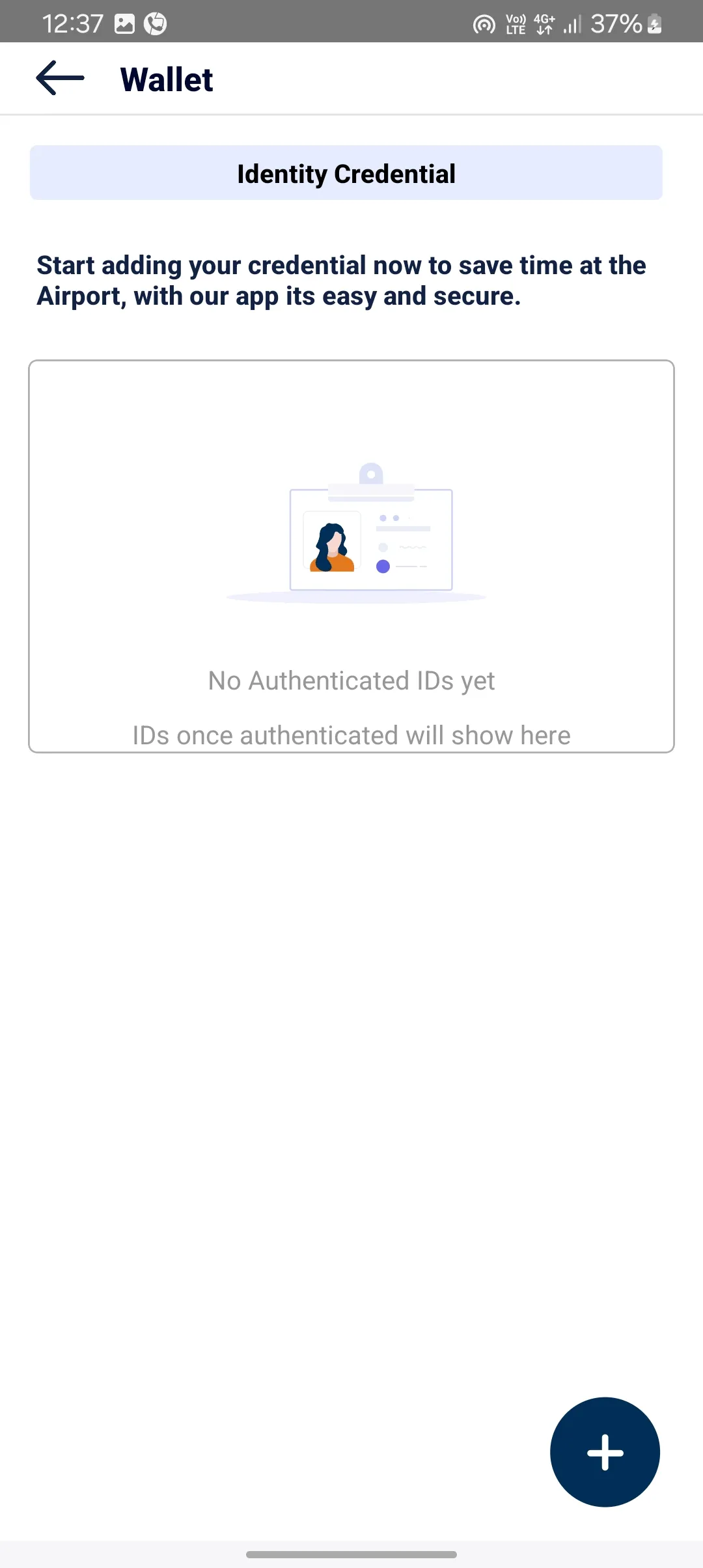This screenshot has width=703, height=1568.
Task: Select the Identity Credential tab
Action: pyautogui.click(x=346, y=173)
